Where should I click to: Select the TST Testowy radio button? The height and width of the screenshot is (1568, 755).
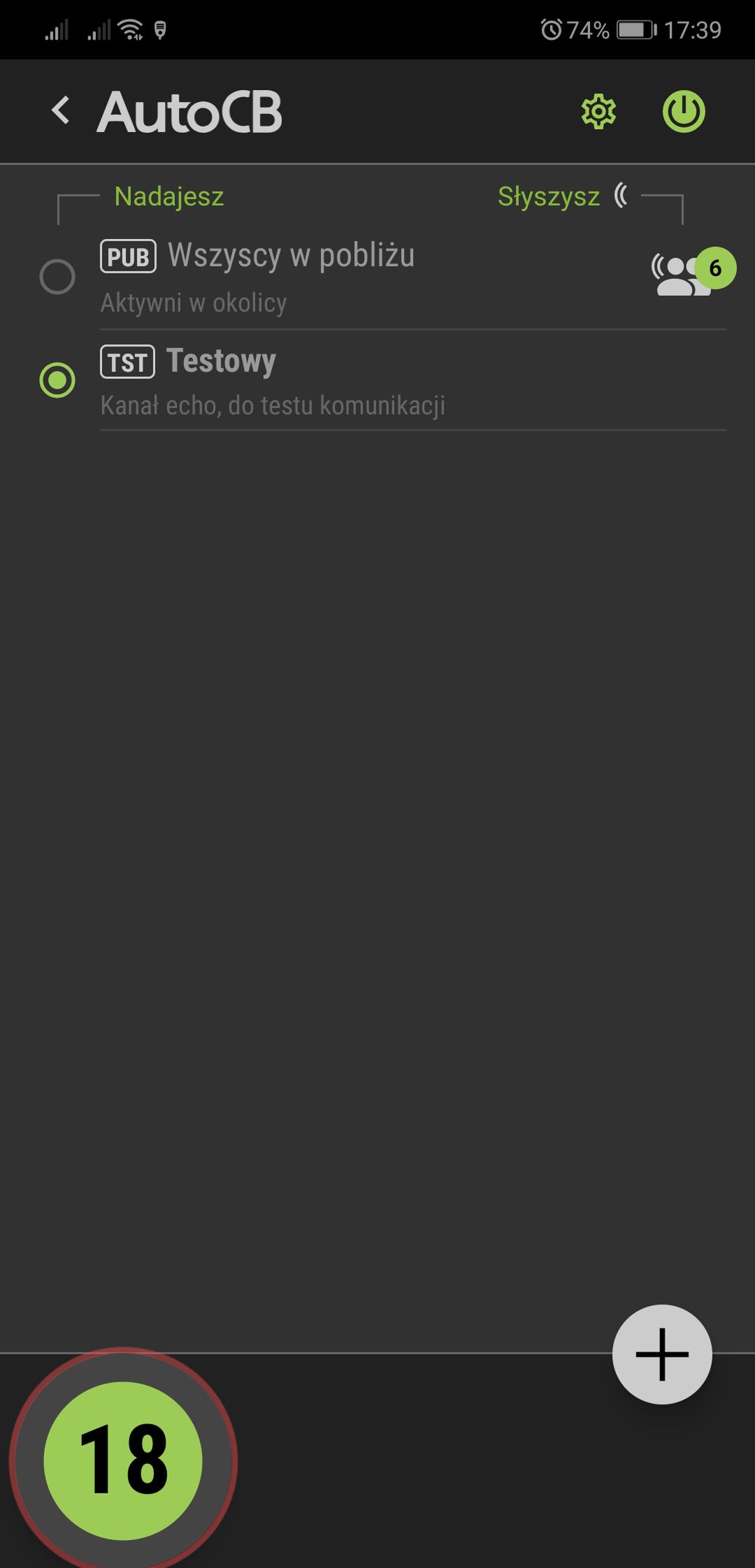click(57, 380)
